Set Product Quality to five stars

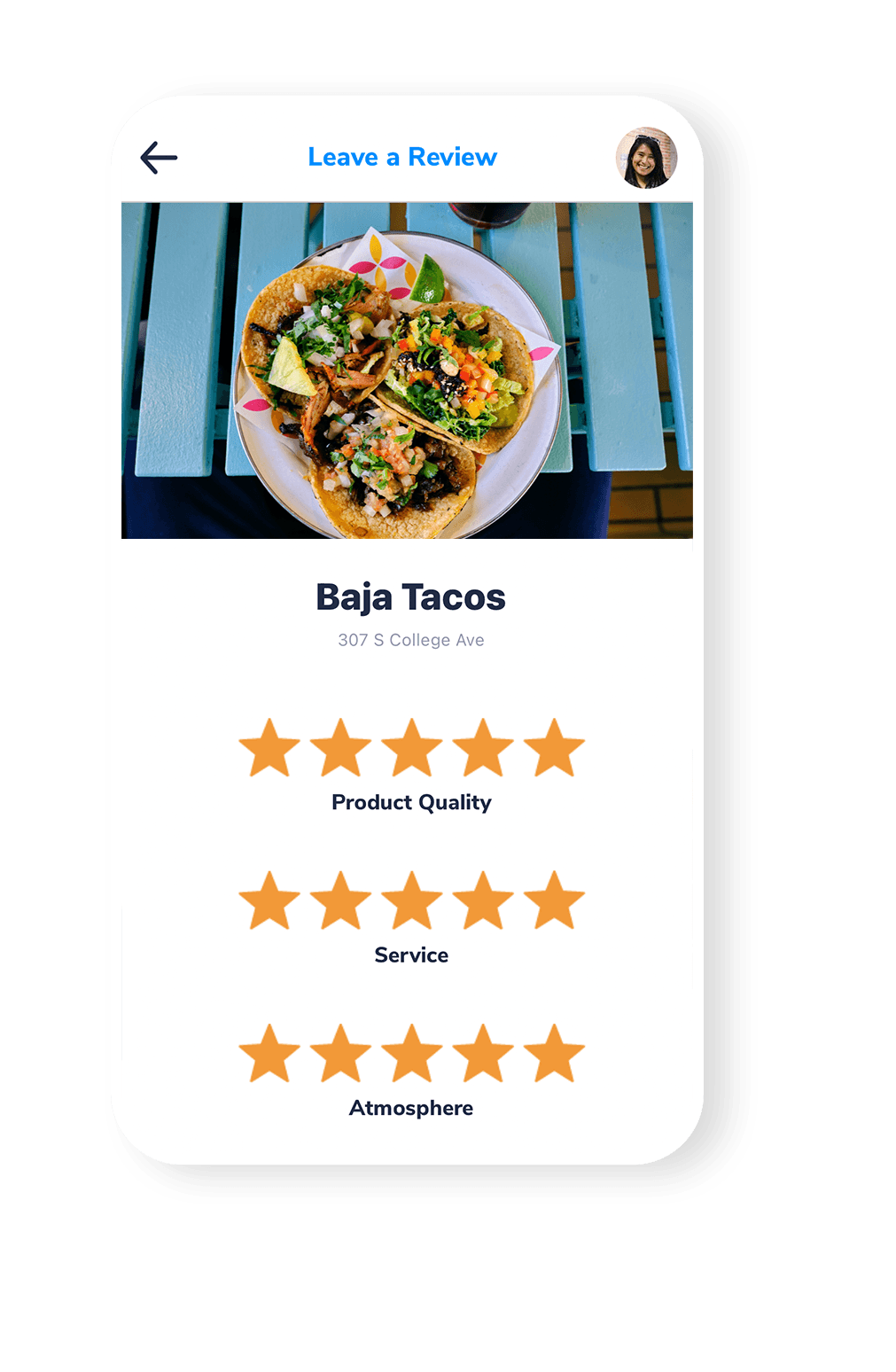click(x=554, y=749)
